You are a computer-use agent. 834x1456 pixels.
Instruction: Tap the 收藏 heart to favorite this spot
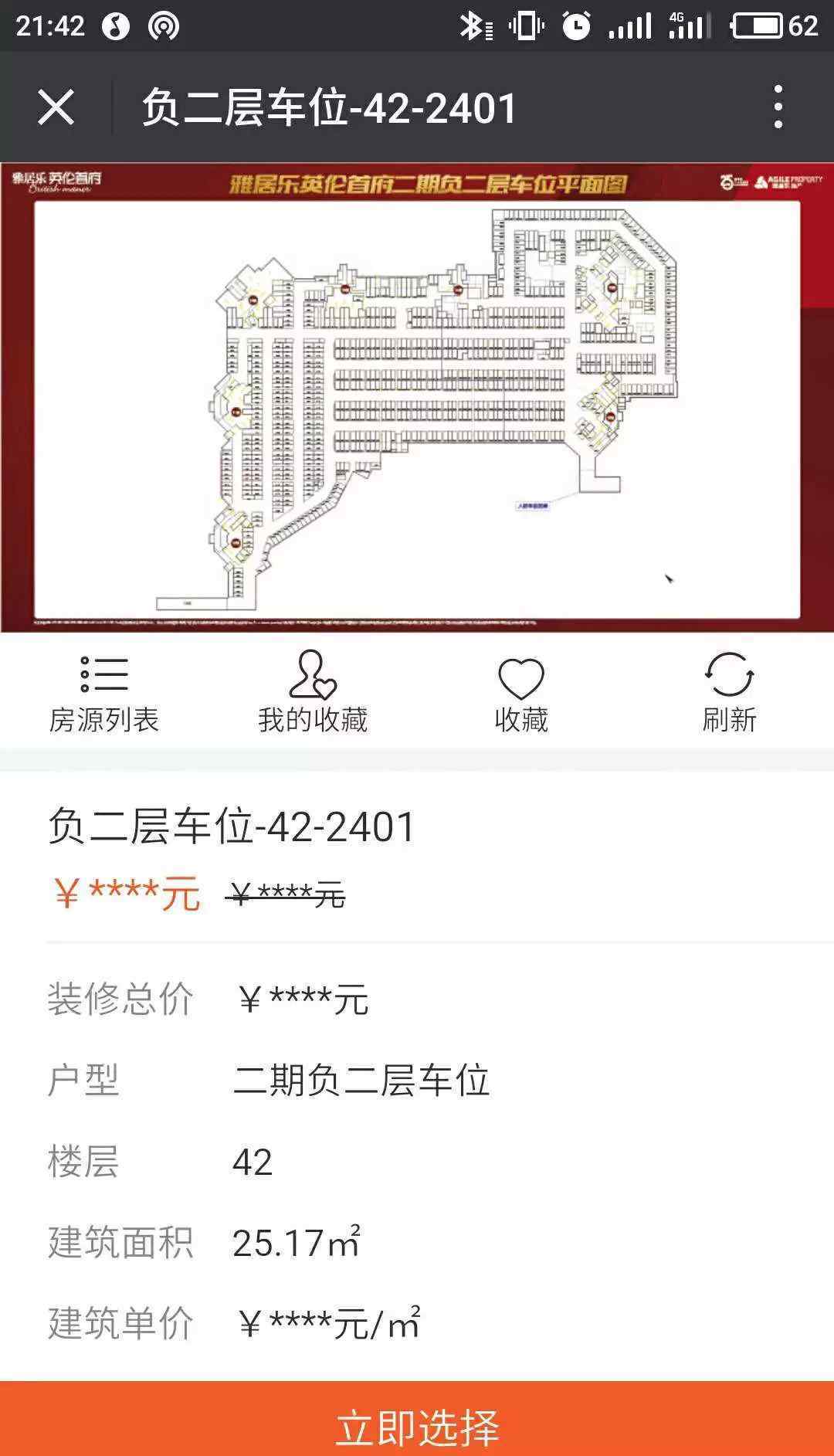click(x=521, y=693)
